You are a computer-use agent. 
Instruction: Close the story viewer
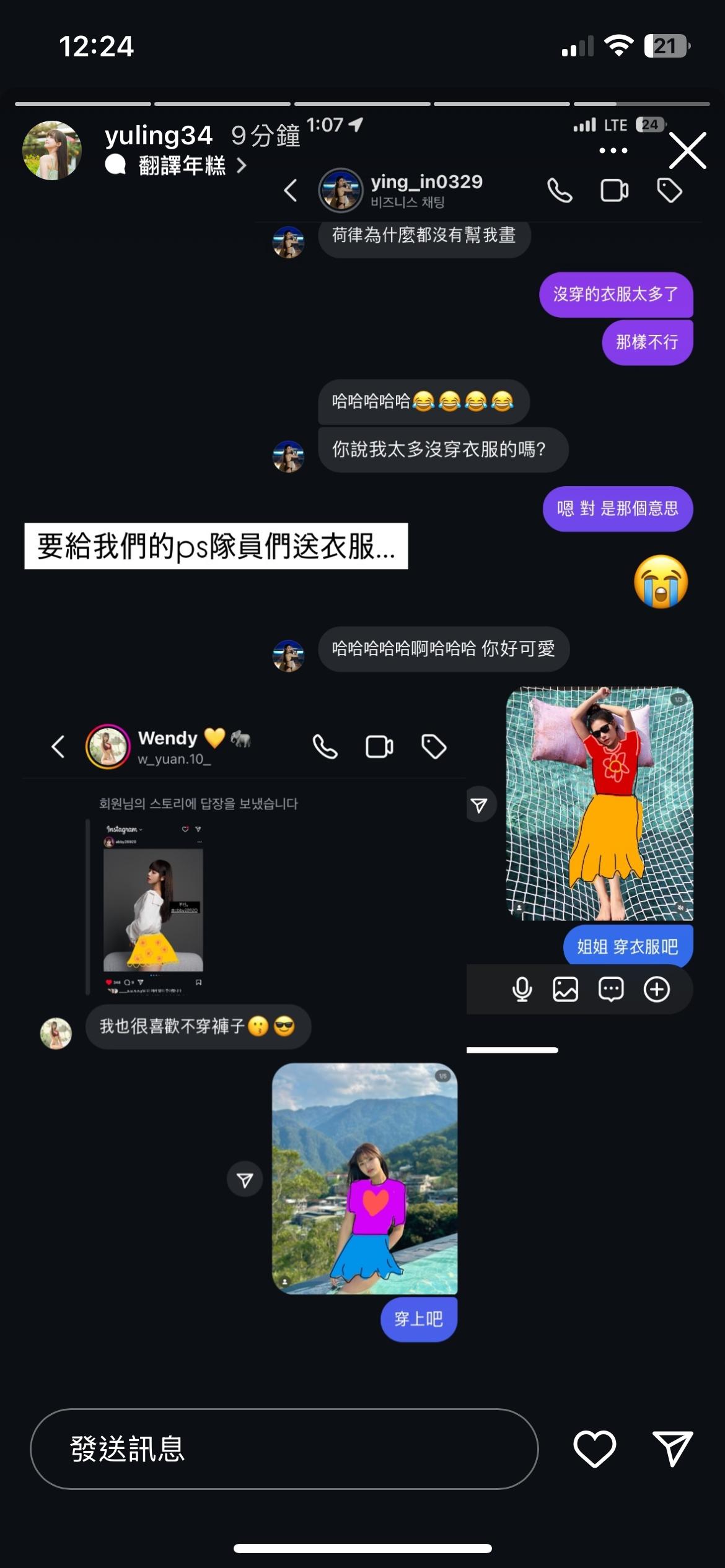(x=687, y=150)
